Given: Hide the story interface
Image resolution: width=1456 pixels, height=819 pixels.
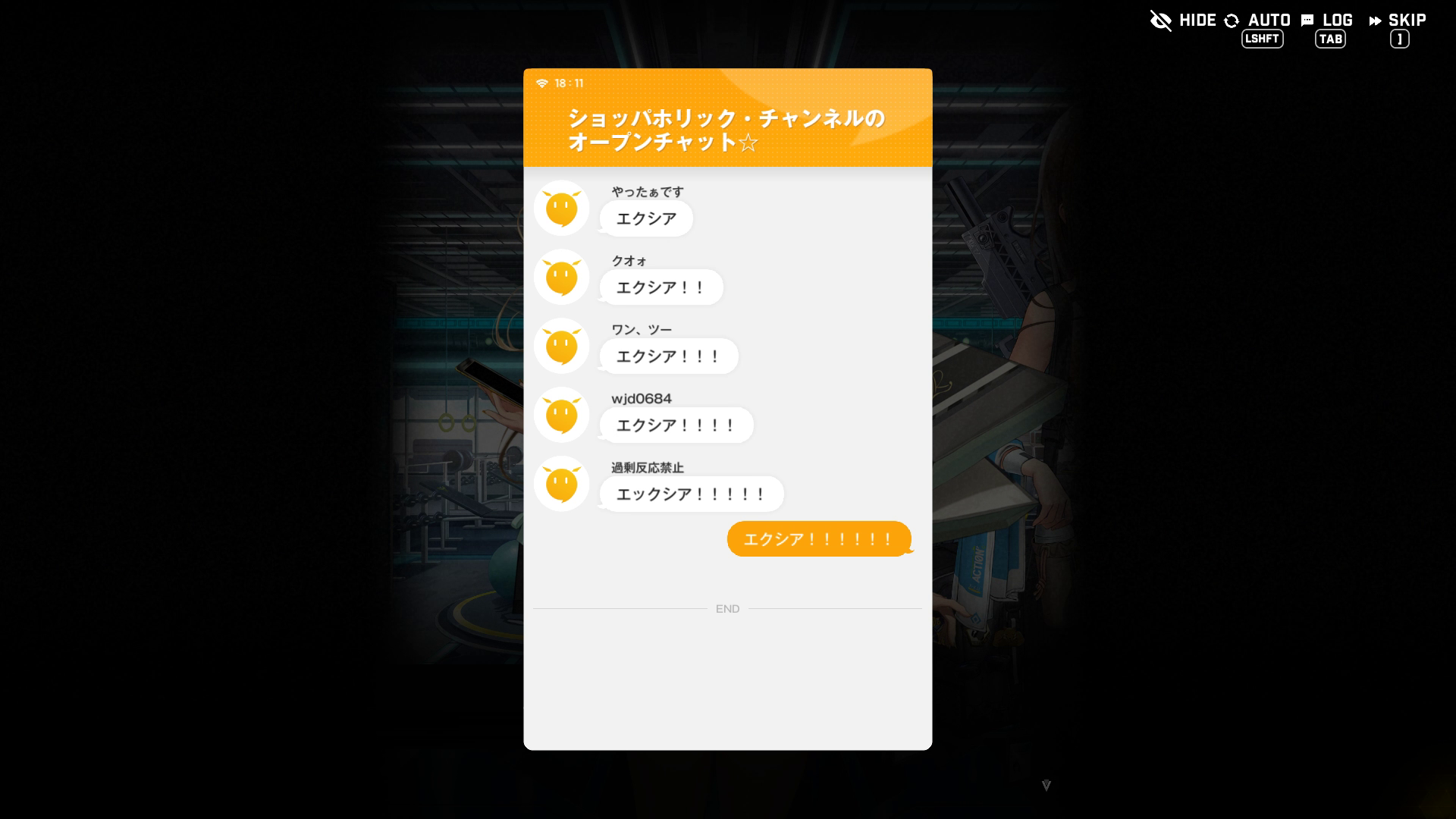Looking at the screenshot, I should click(1183, 20).
